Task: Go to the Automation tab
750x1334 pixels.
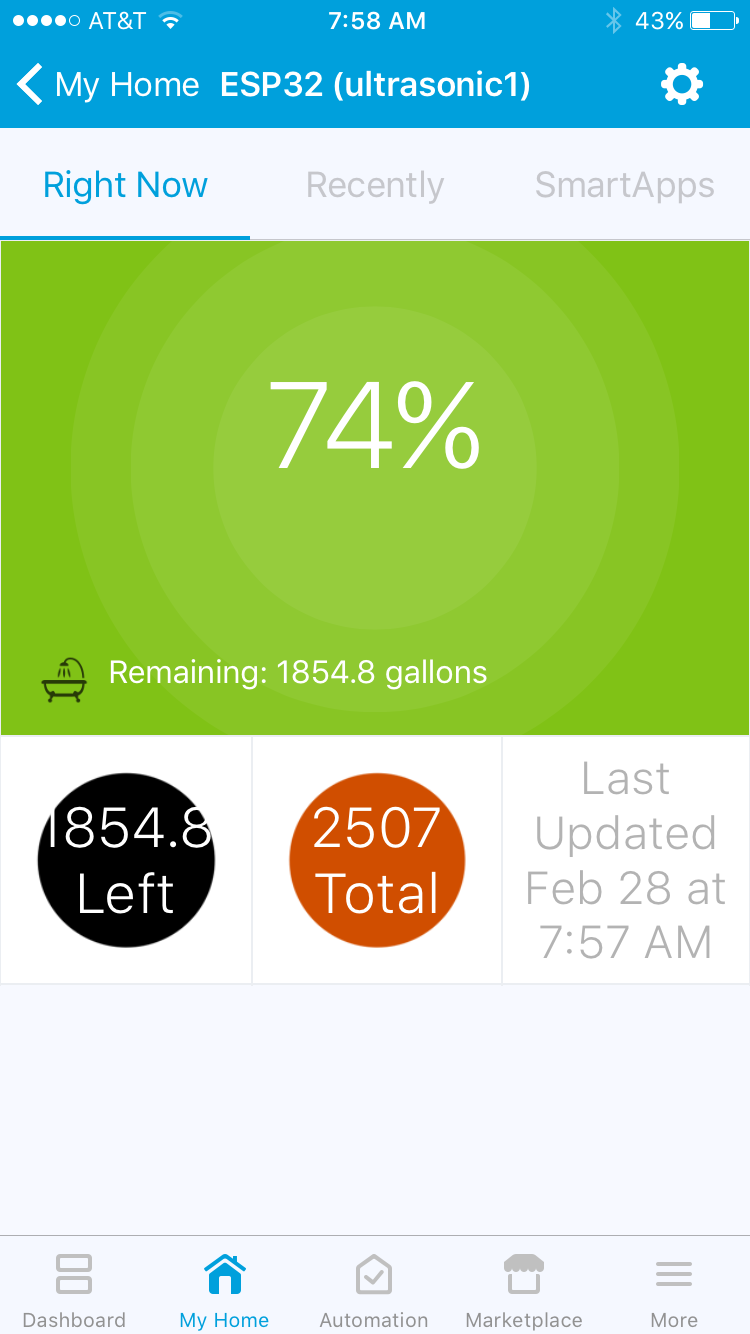Action: tap(374, 1291)
